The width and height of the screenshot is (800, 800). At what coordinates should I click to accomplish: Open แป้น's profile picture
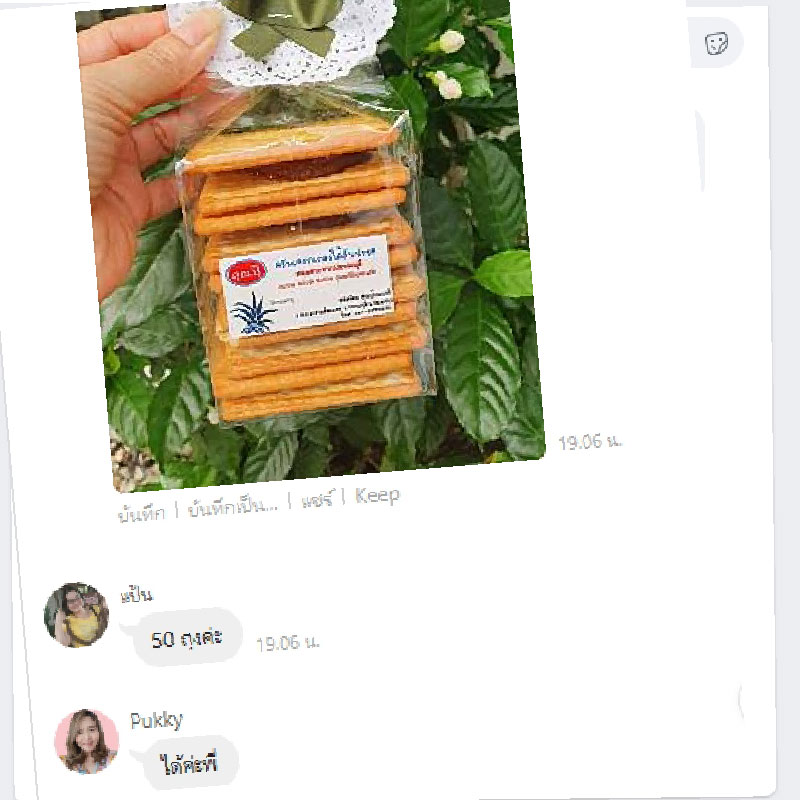[x=77, y=615]
